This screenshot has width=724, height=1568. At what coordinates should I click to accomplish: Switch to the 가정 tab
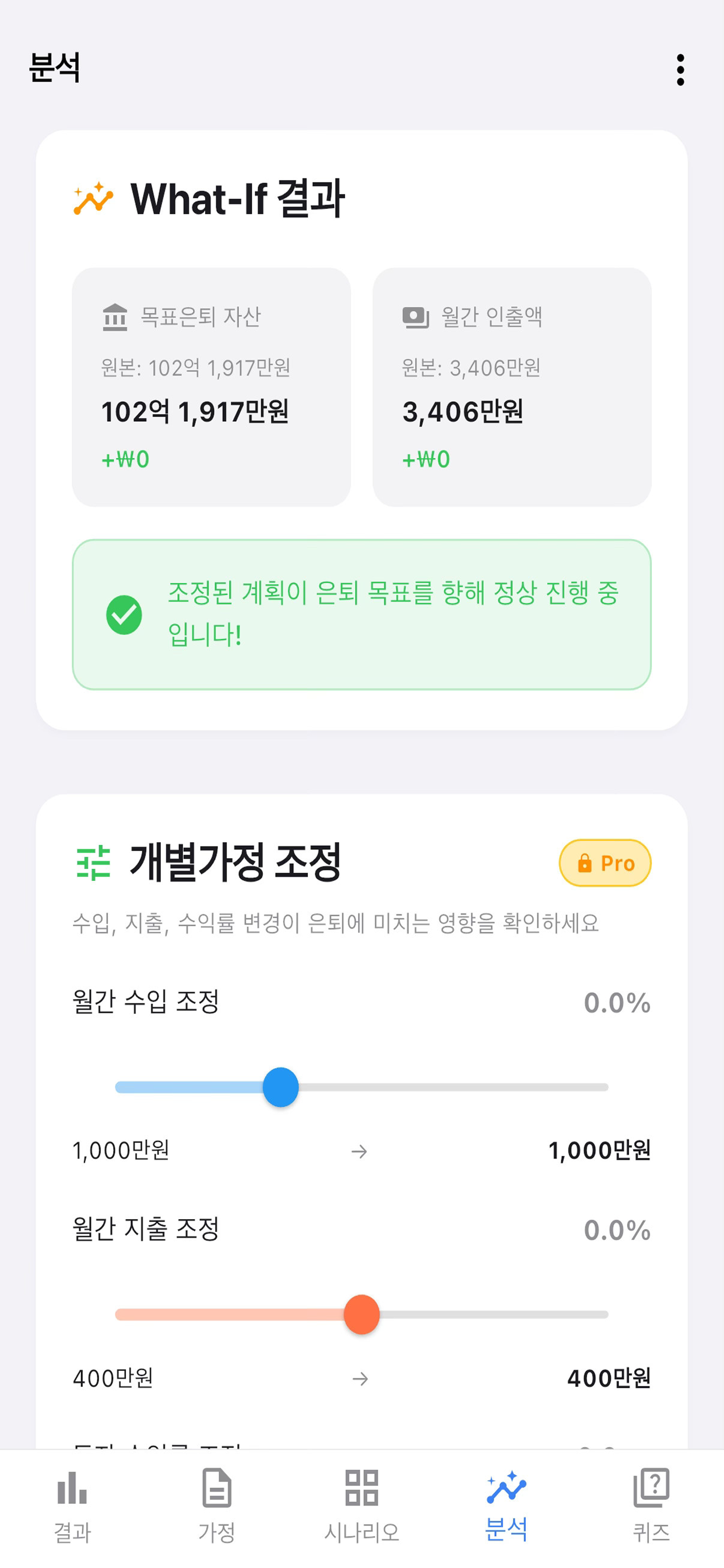tap(217, 1506)
